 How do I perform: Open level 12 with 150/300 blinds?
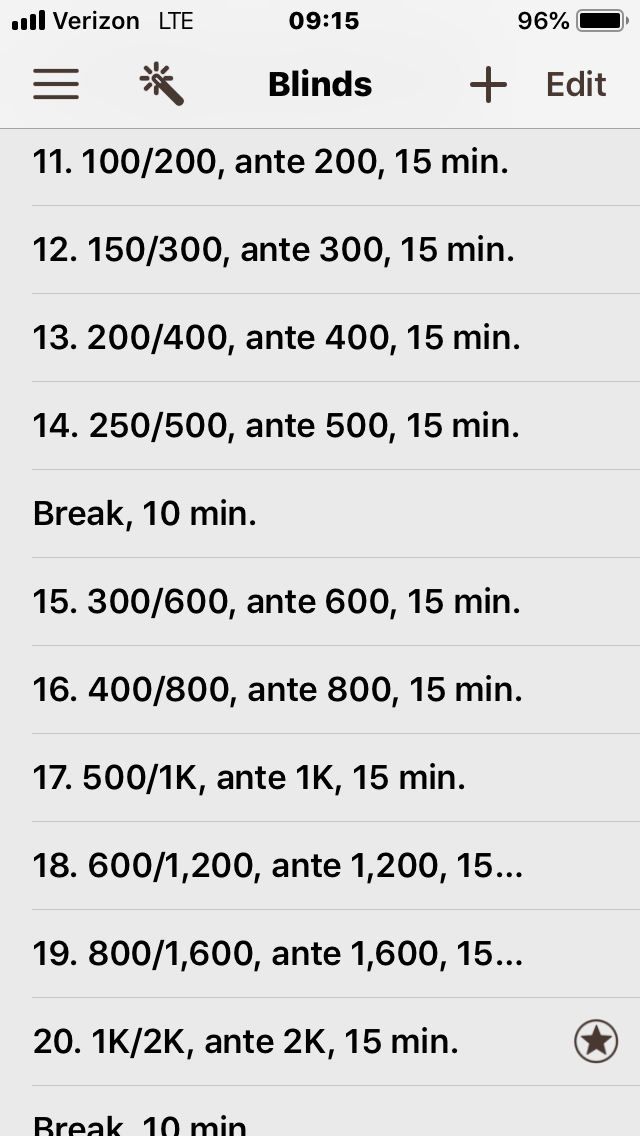tap(320, 250)
